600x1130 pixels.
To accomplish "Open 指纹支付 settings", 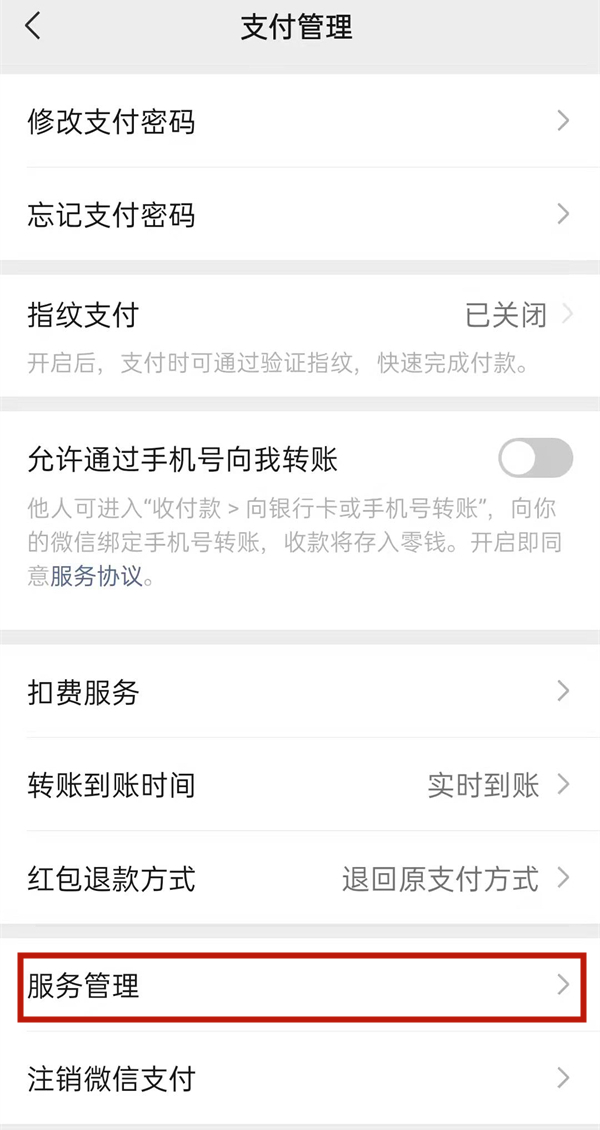I will [300, 316].
